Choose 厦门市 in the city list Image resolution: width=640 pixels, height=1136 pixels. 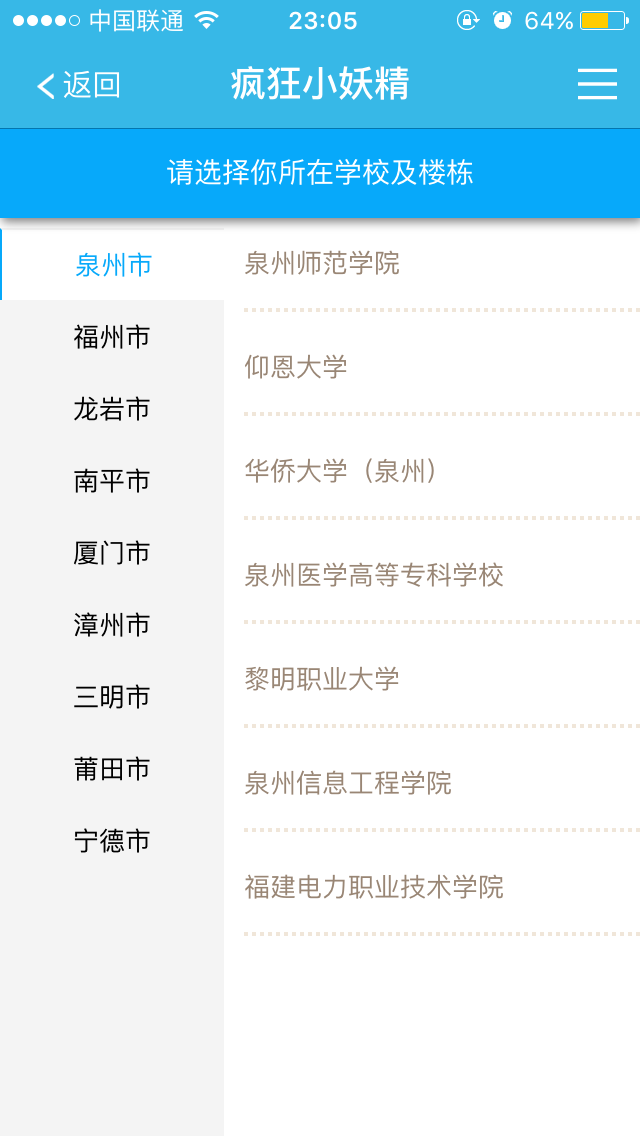(x=112, y=553)
